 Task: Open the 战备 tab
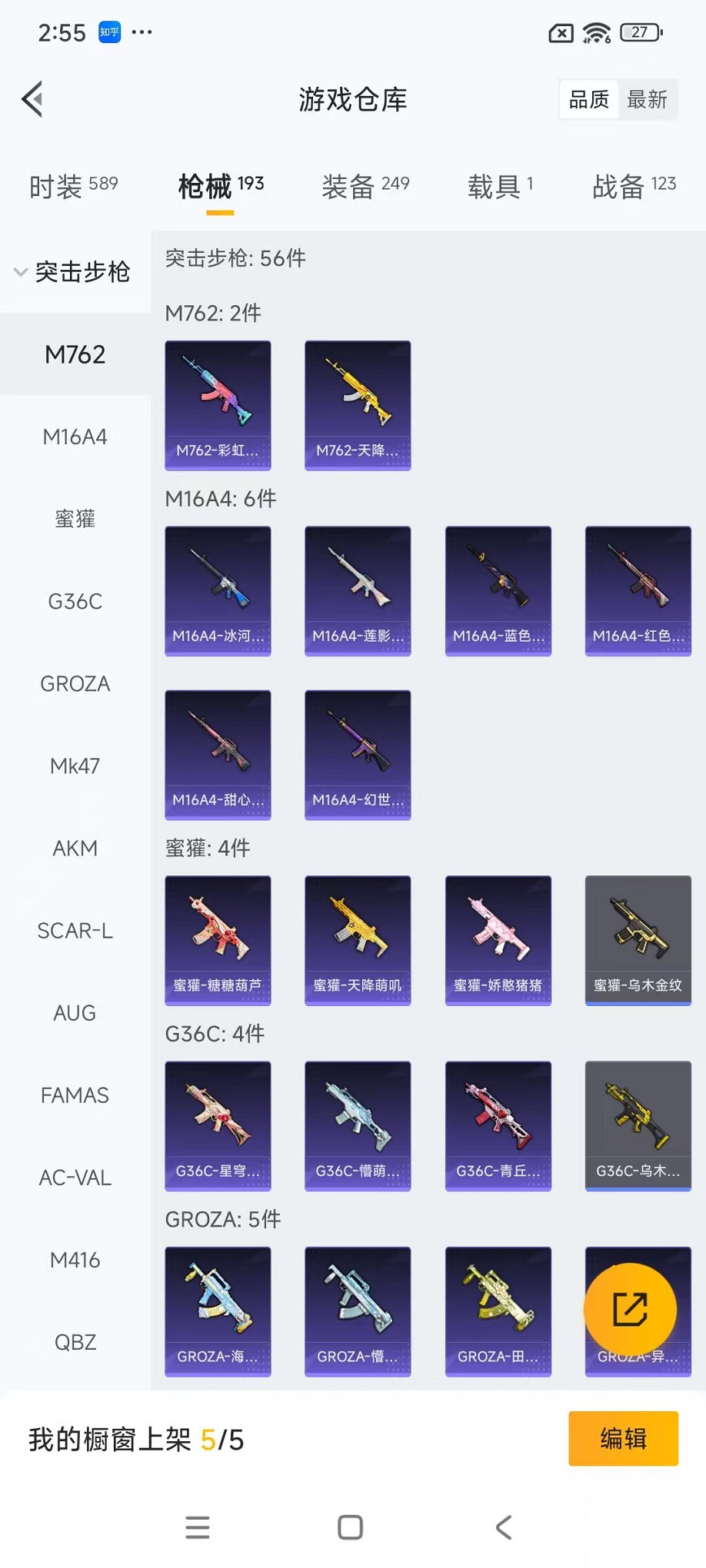[634, 186]
